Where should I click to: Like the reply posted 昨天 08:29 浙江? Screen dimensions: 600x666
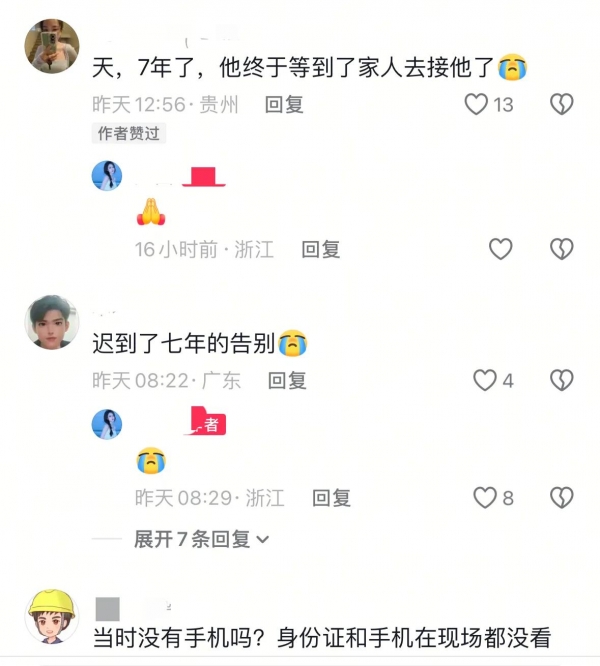485,497
